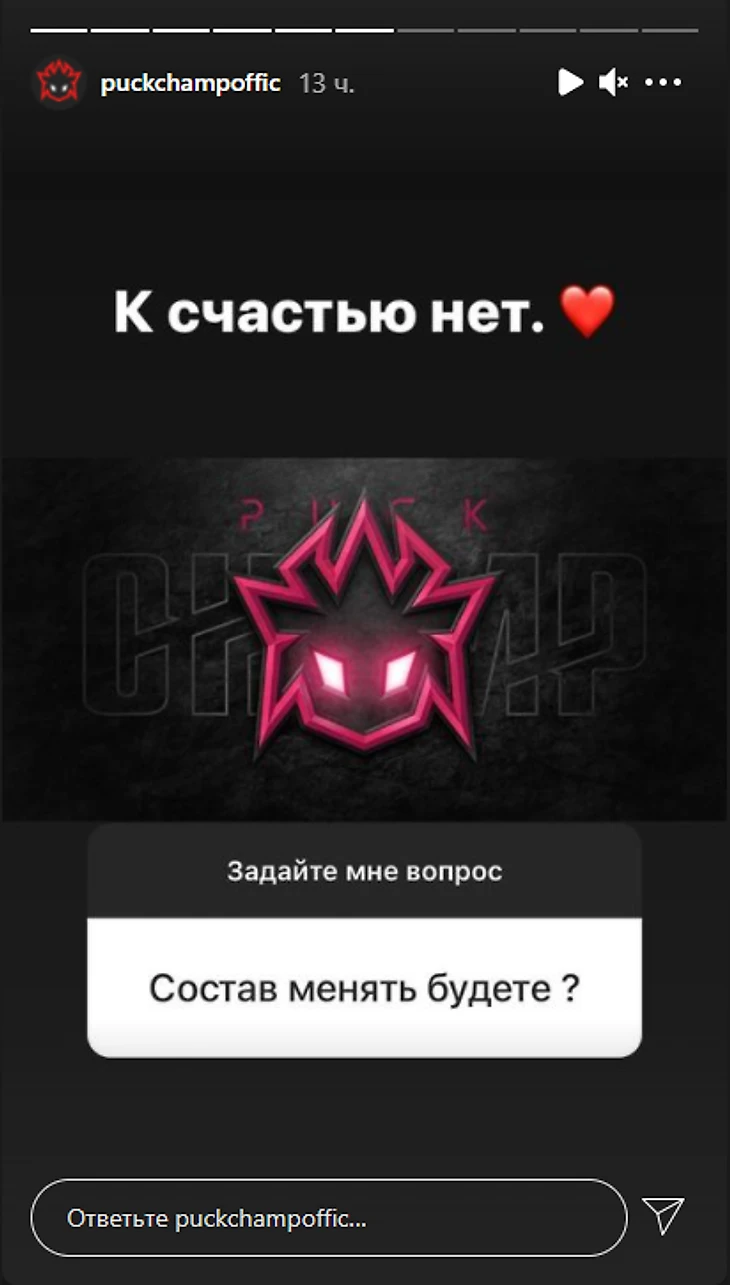
Task: Unmute the story sound
Action: click(x=613, y=83)
